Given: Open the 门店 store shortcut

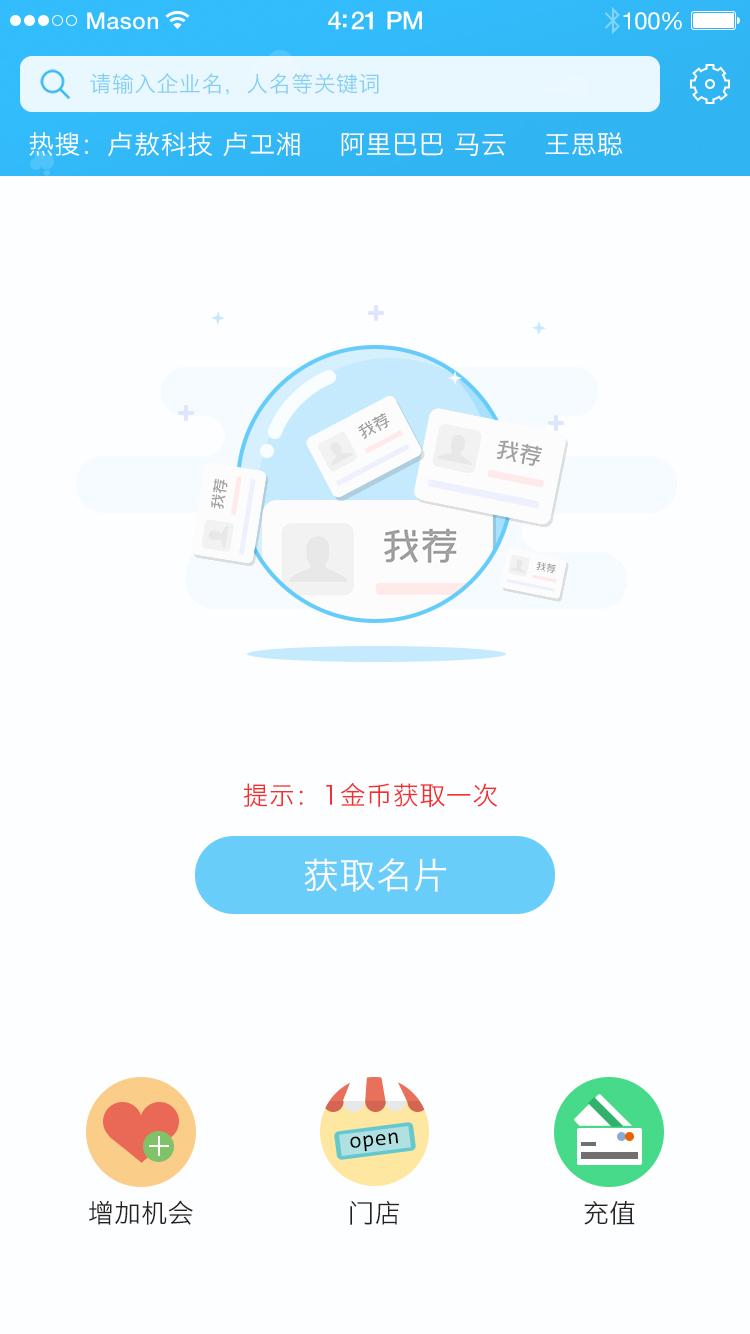Looking at the screenshot, I should point(375,1132).
